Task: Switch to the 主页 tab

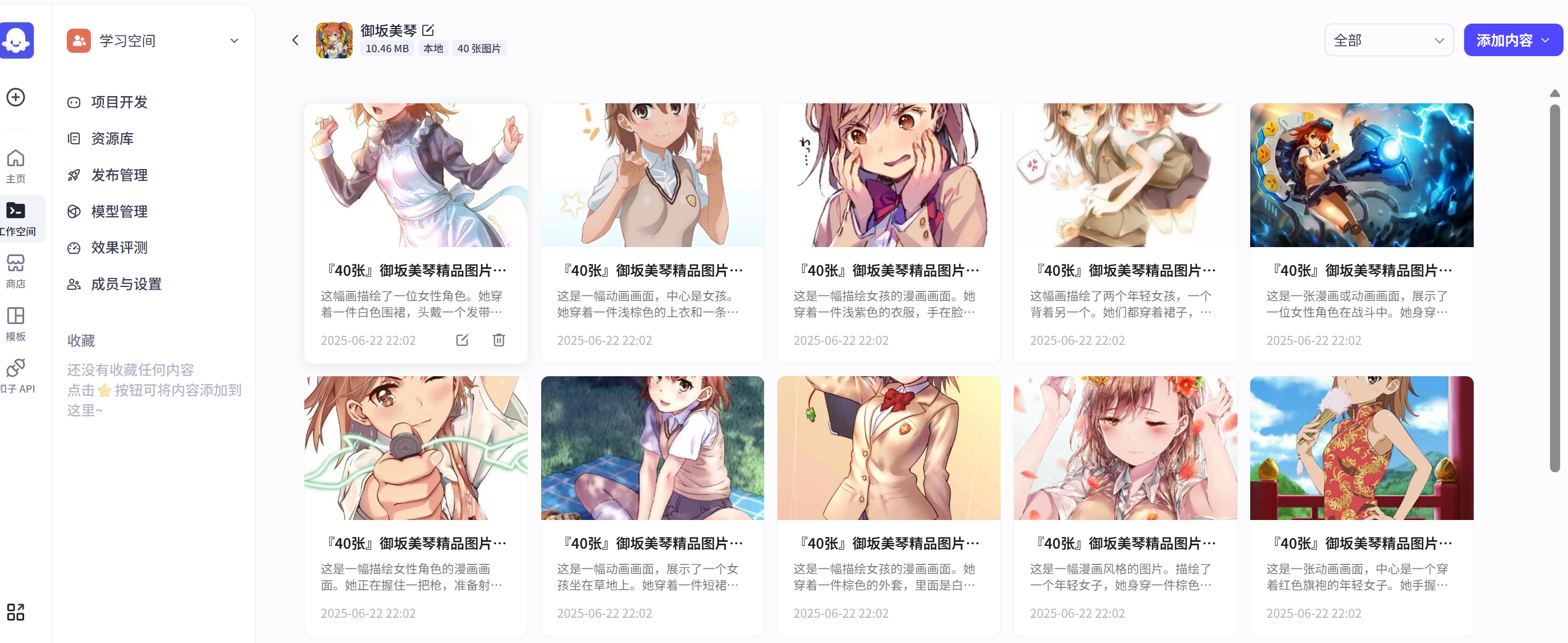Action: click(x=16, y=166)
